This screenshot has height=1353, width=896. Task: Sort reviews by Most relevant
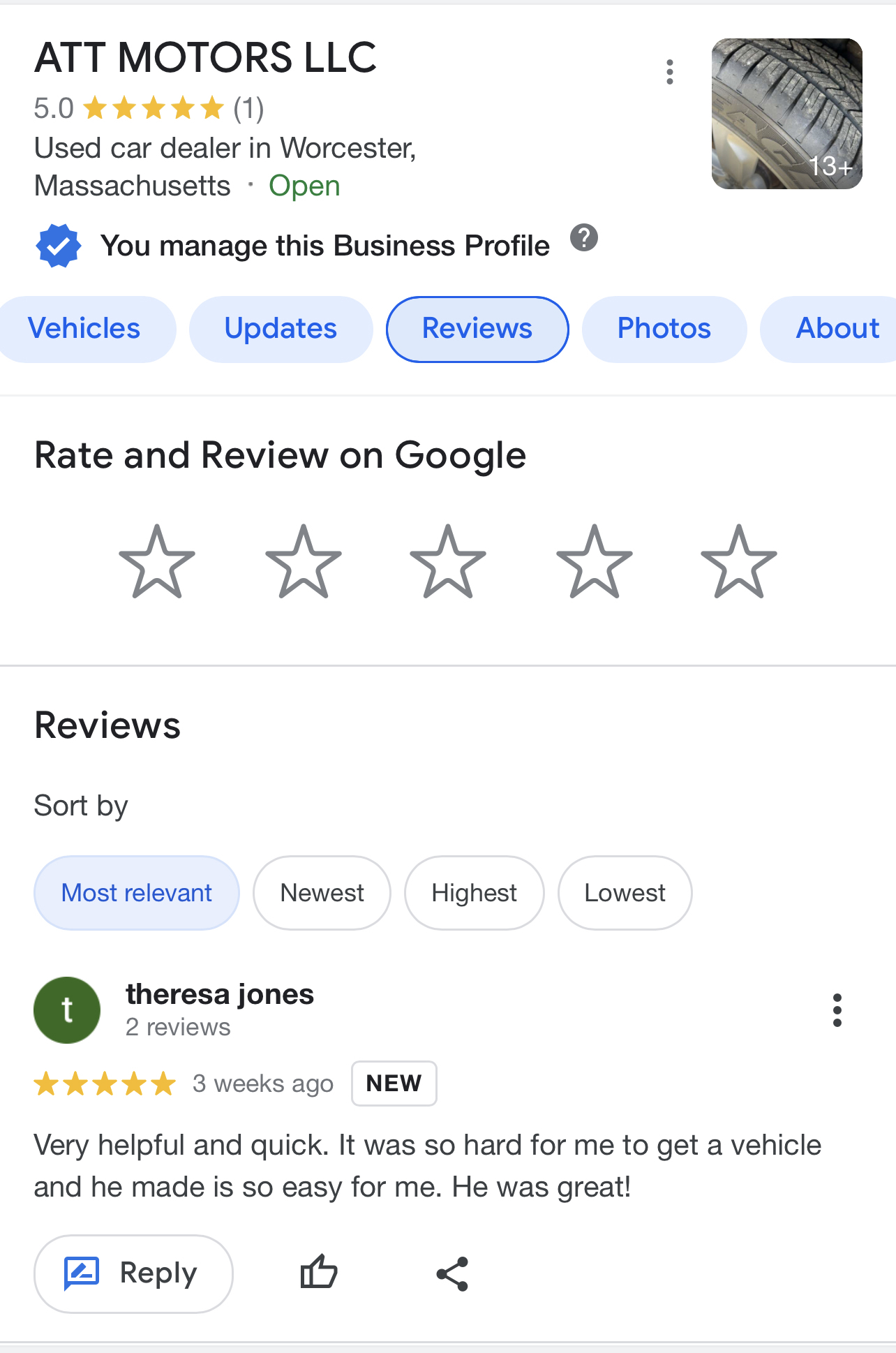click(x=137, y=893)
